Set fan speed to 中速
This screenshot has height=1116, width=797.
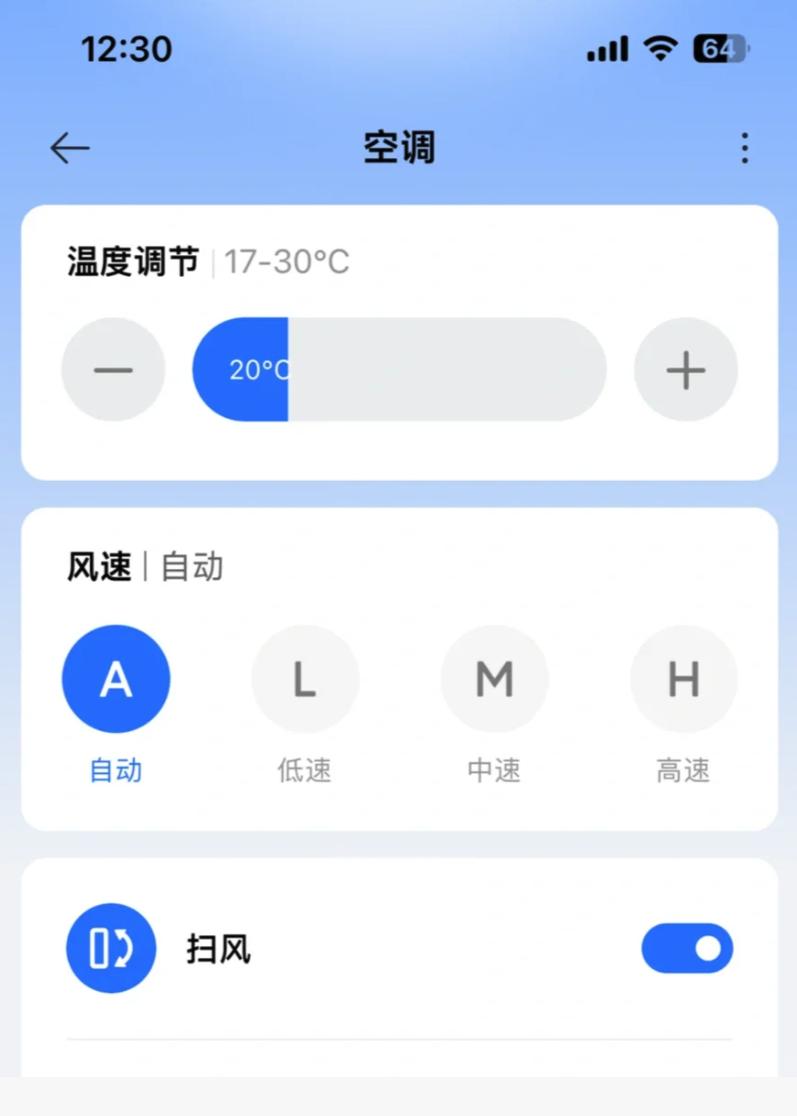[494, 680]
